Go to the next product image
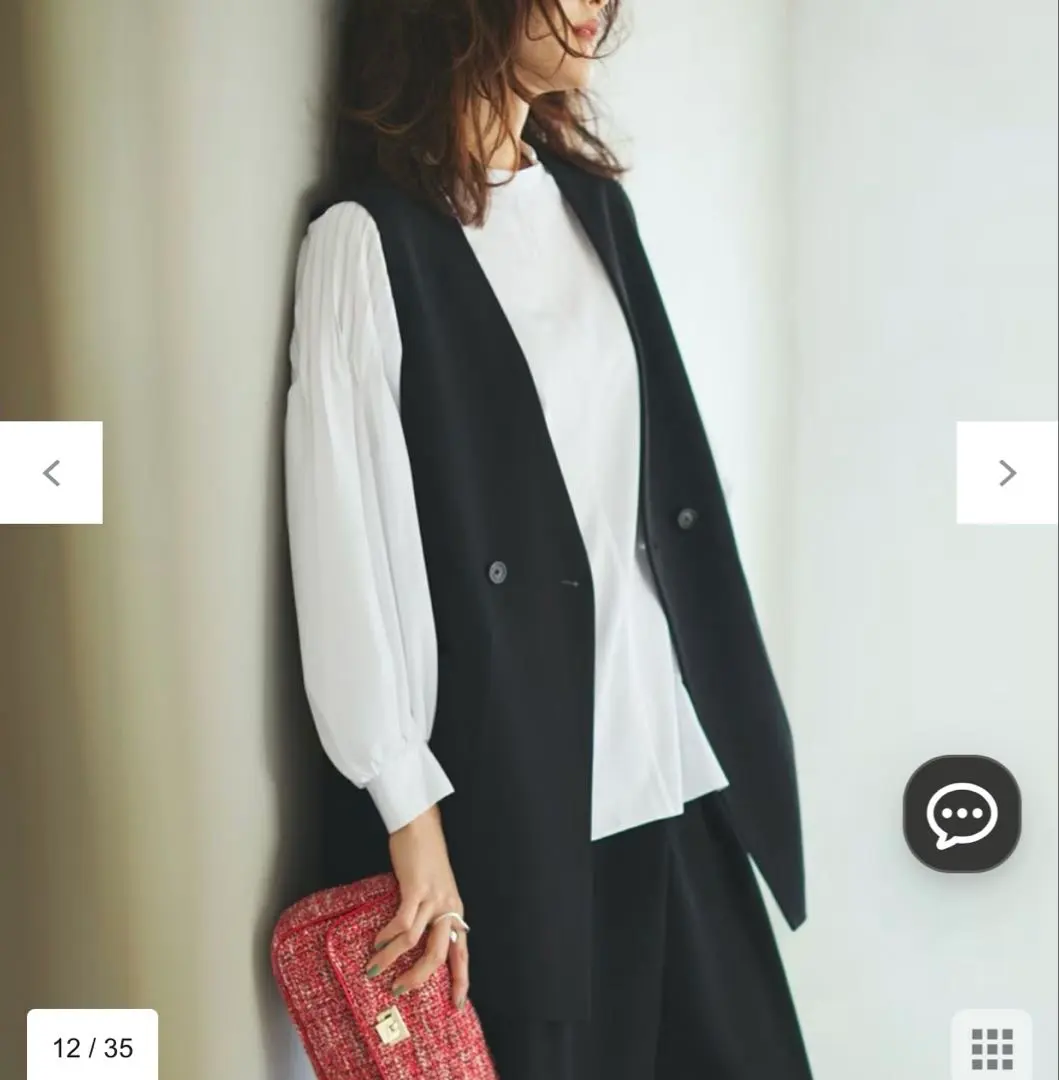 click(1007, 473)
